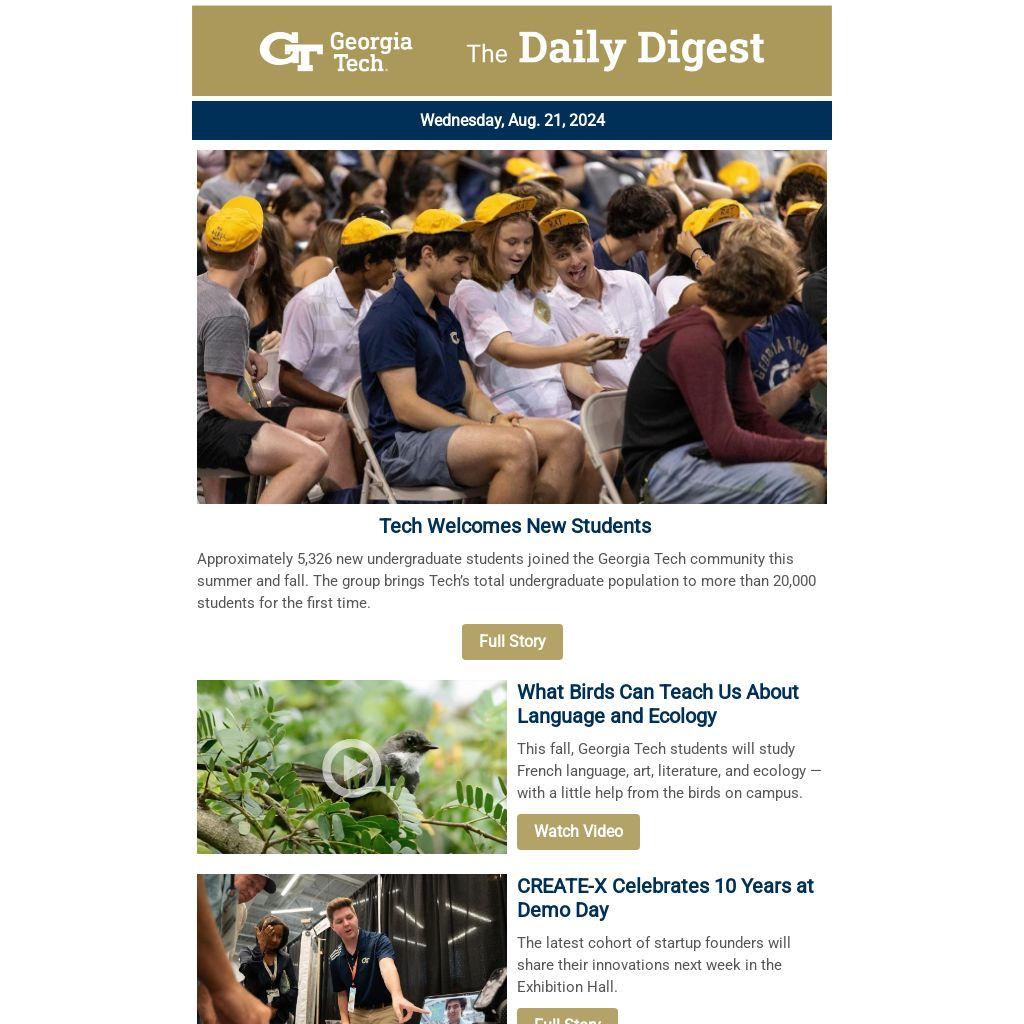Tap the Watch Video button

(x=578, y=832)
